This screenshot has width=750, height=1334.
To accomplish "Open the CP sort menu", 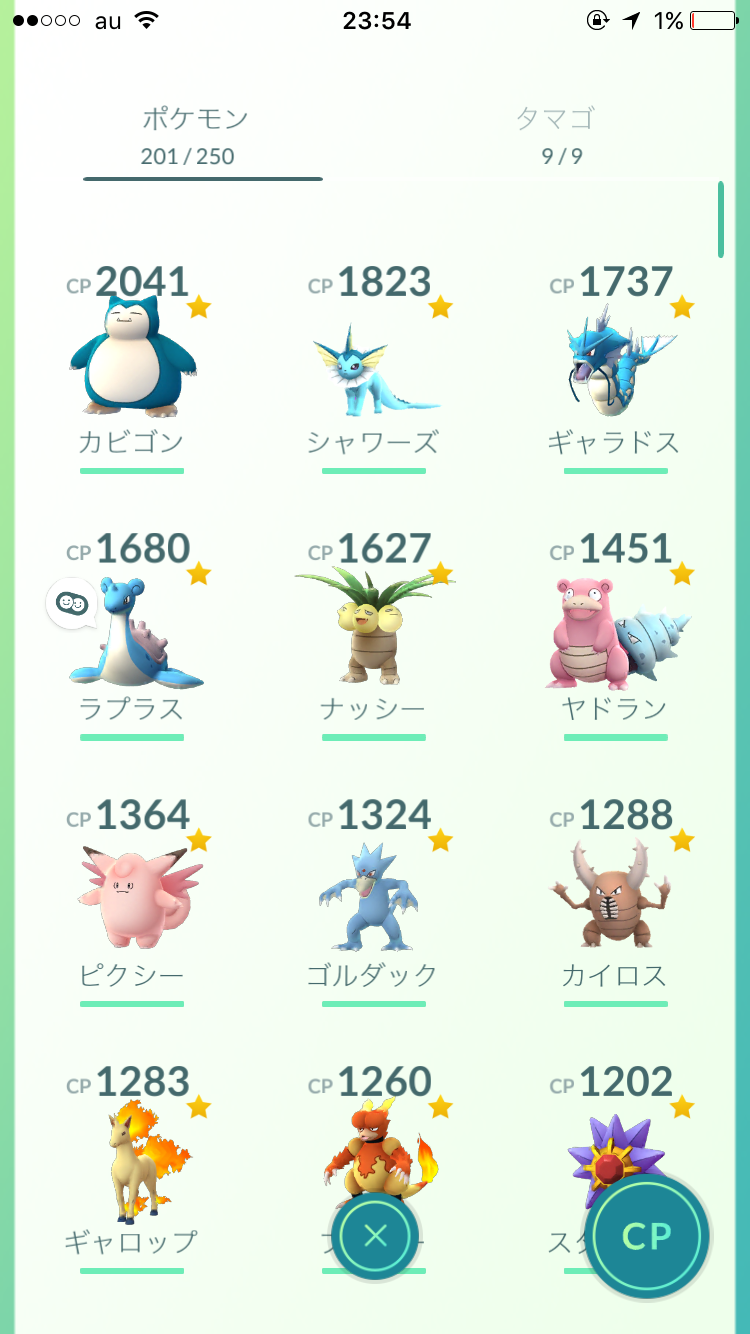I will pyautogui.click(x=647, y=1236).
